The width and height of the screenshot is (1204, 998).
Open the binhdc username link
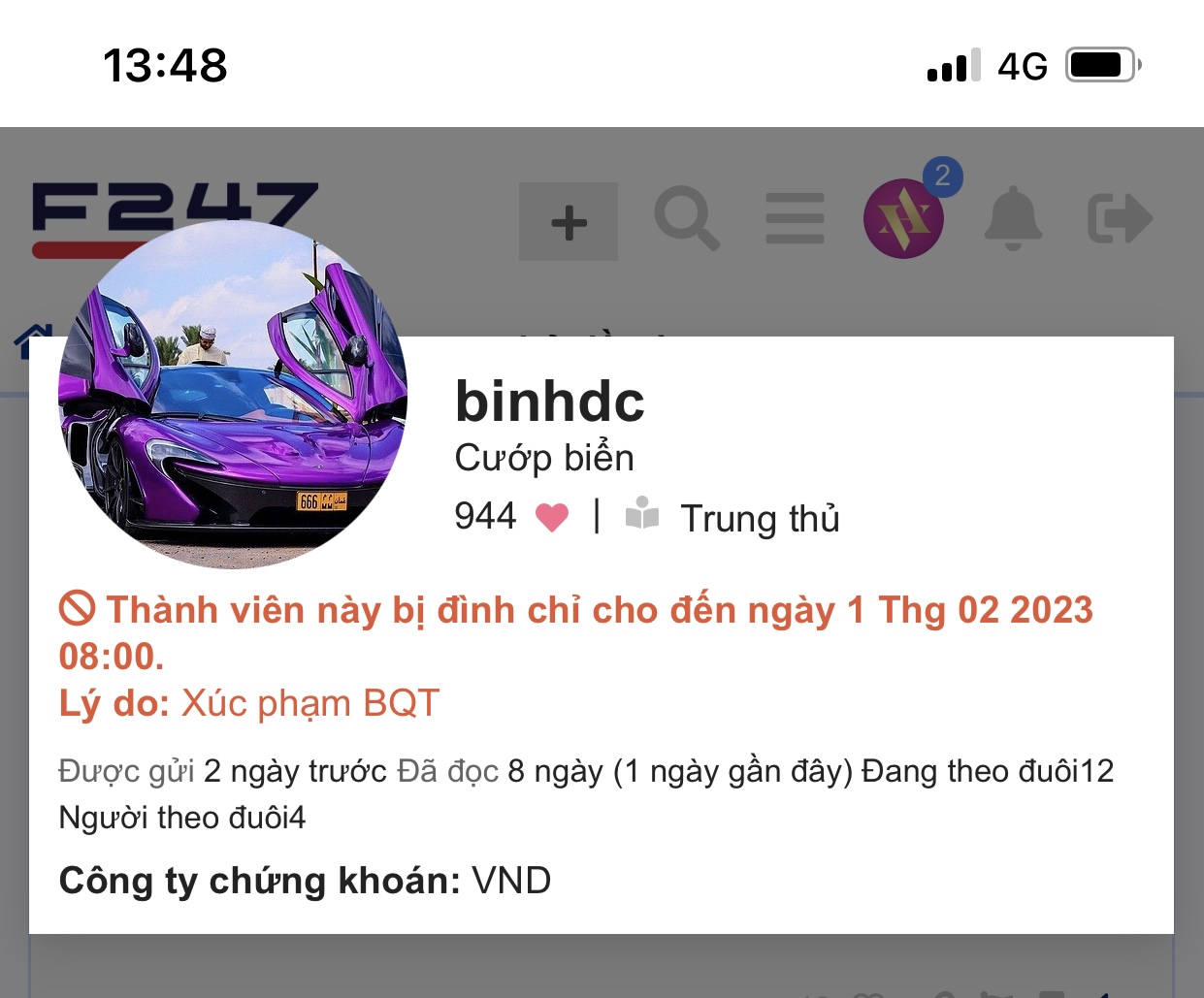pos(549,402)
